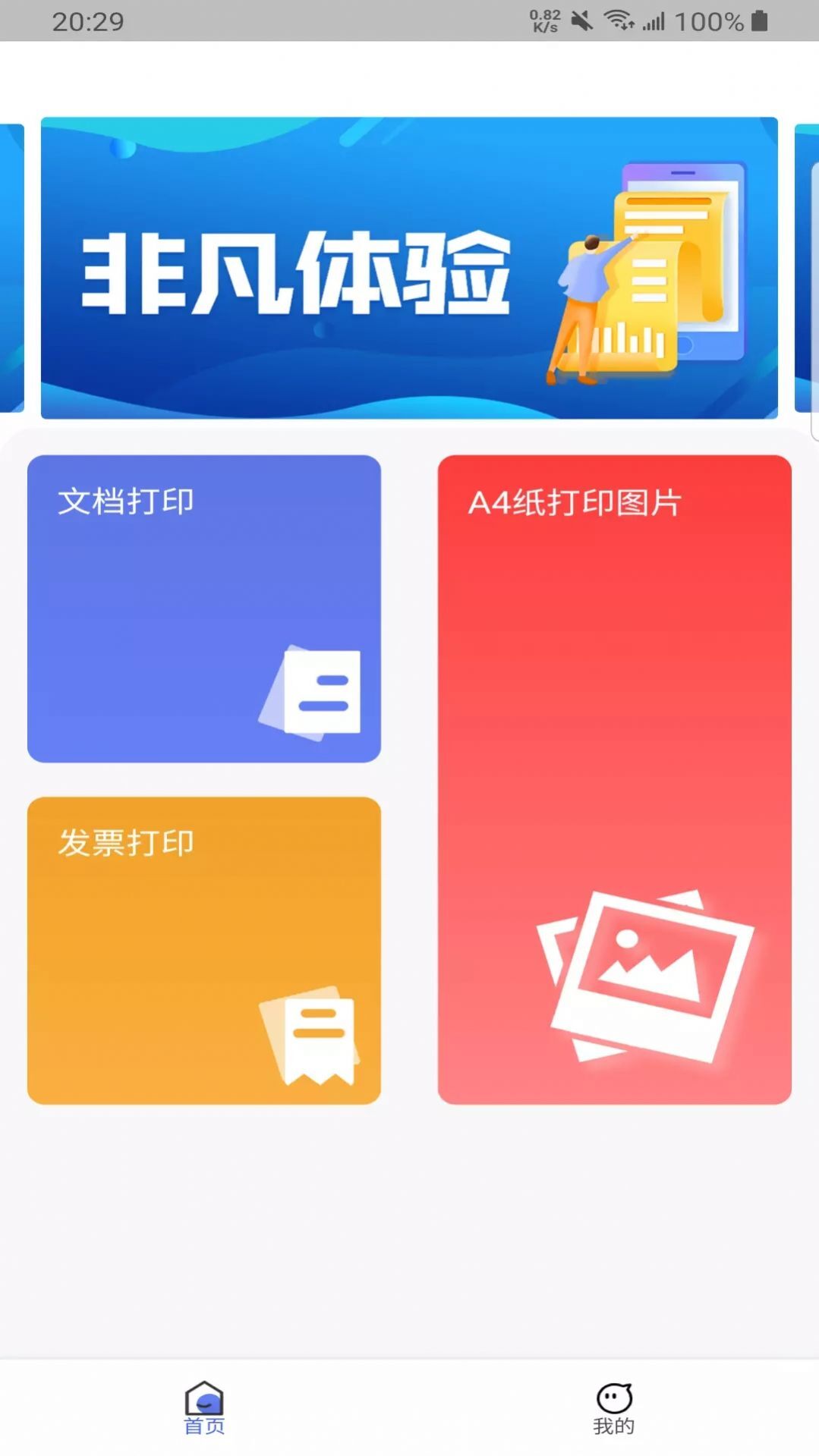Tap the mute indicator in the status bar
819x1456 pixels.
(x=581, y=20)
